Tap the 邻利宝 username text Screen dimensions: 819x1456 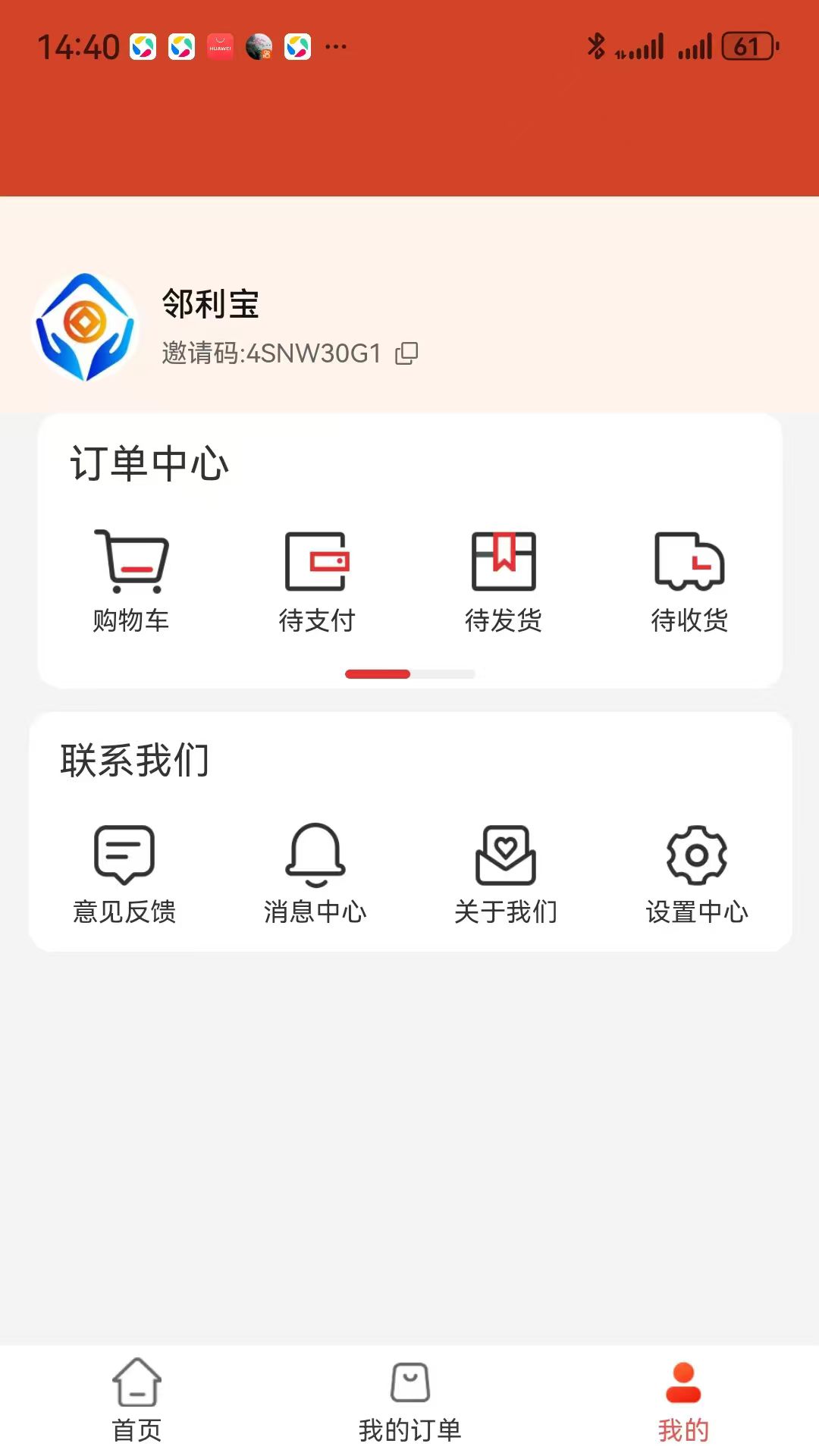coord(210,306)
